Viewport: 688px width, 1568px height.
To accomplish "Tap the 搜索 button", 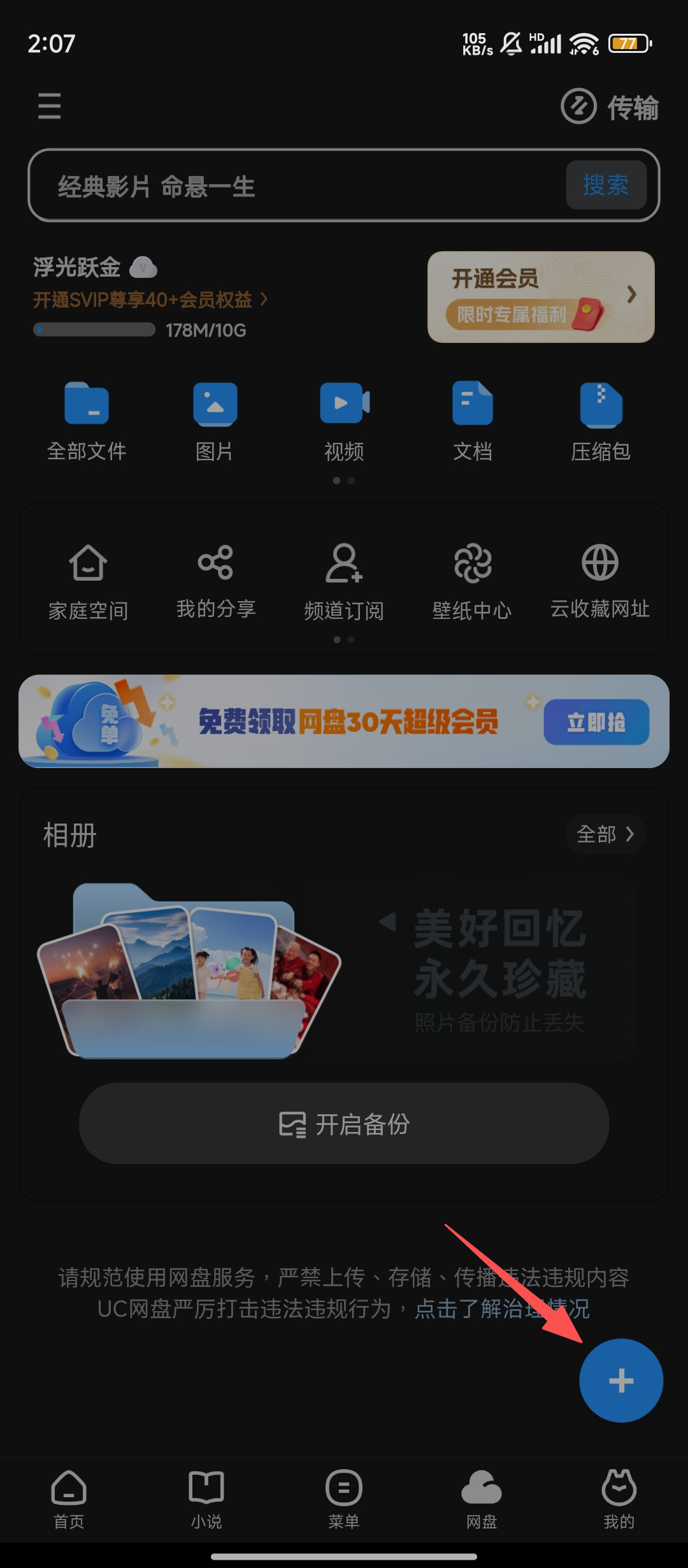I will [x=606, y=185].
